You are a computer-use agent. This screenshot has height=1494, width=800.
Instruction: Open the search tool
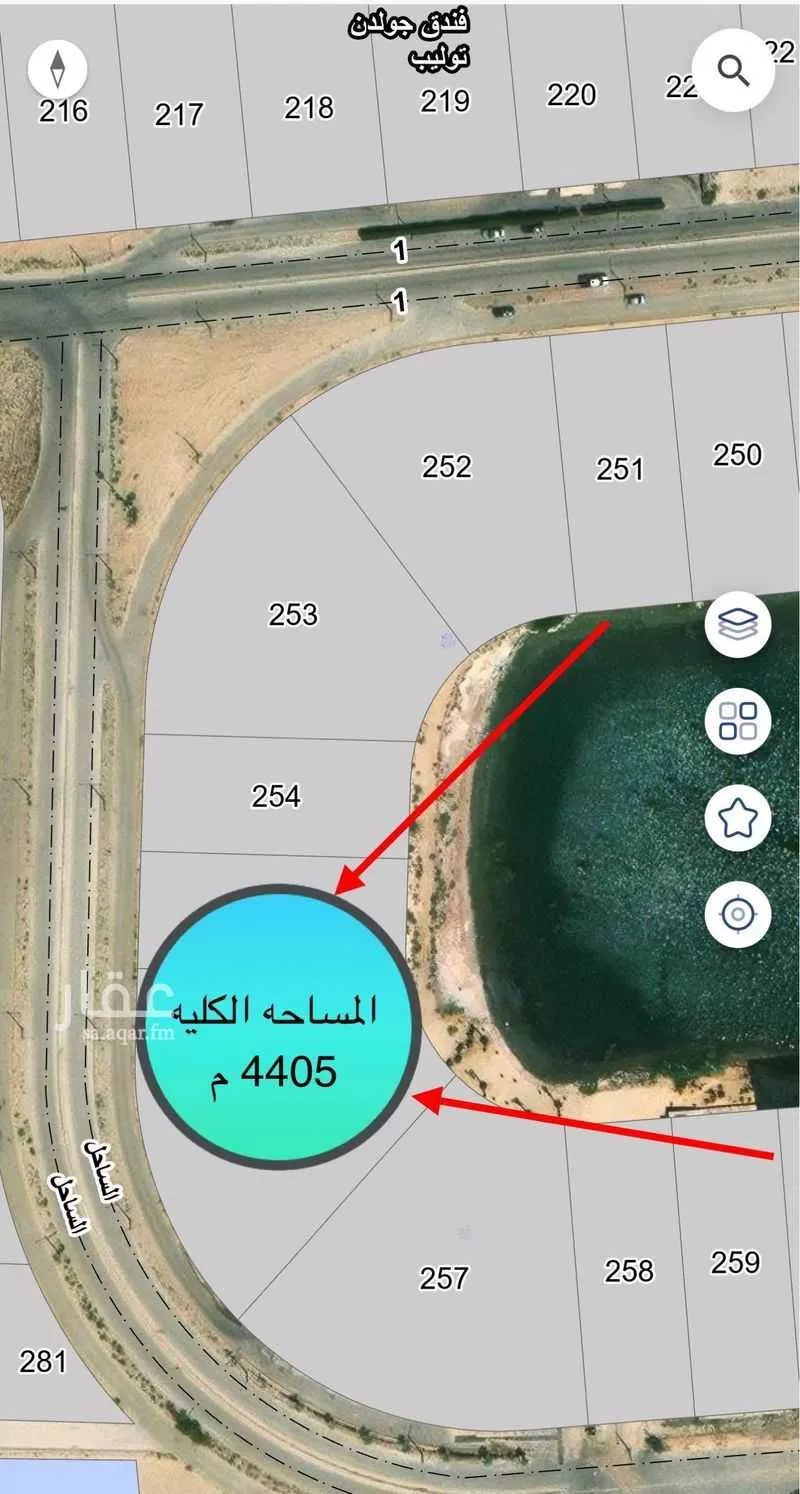click(x=734, y=69)
